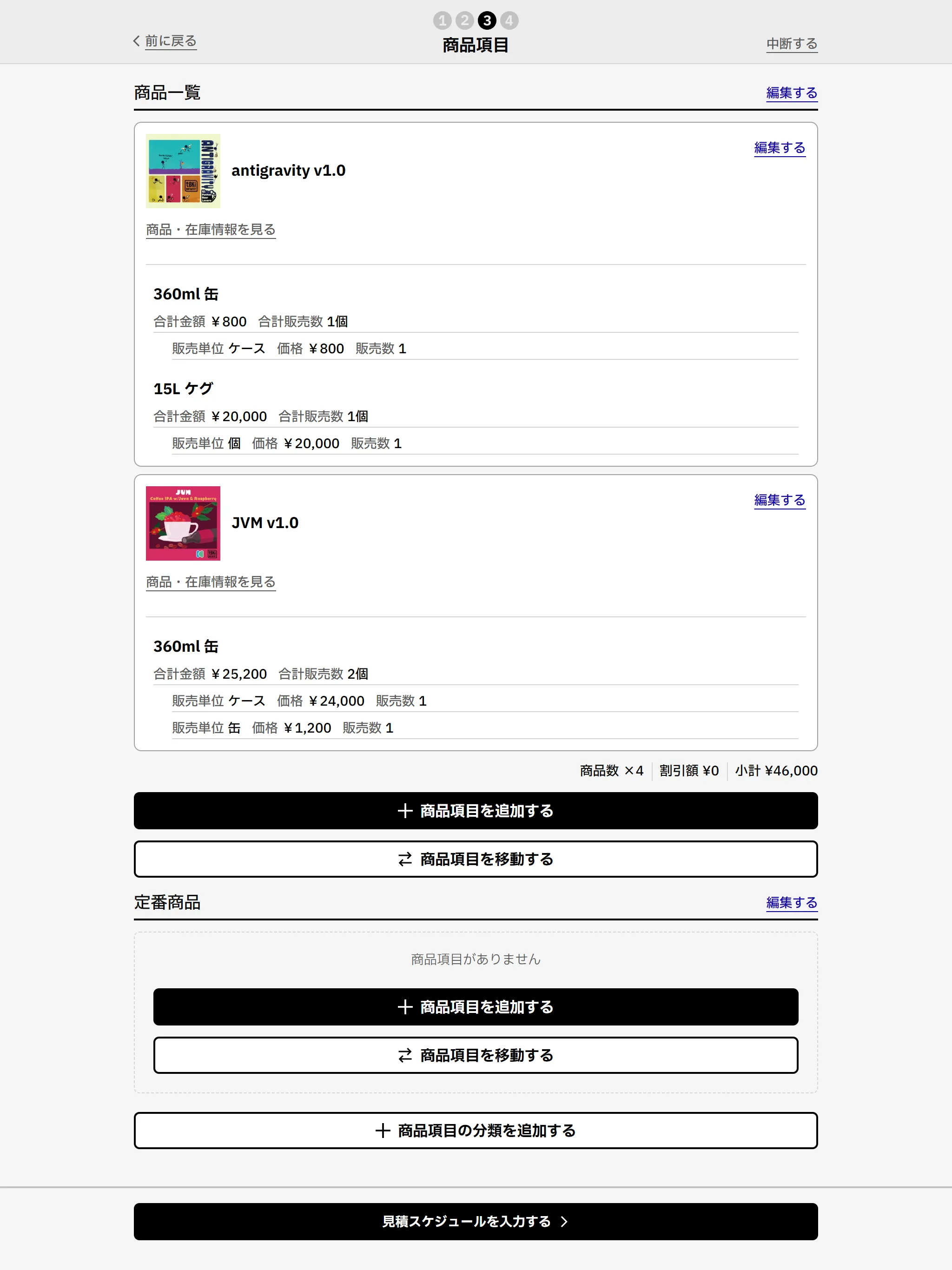The width and height of the screenshot is (952, 1270).
Task: Add a product item to 商品一覧
Action: click(x=476, y=810)
